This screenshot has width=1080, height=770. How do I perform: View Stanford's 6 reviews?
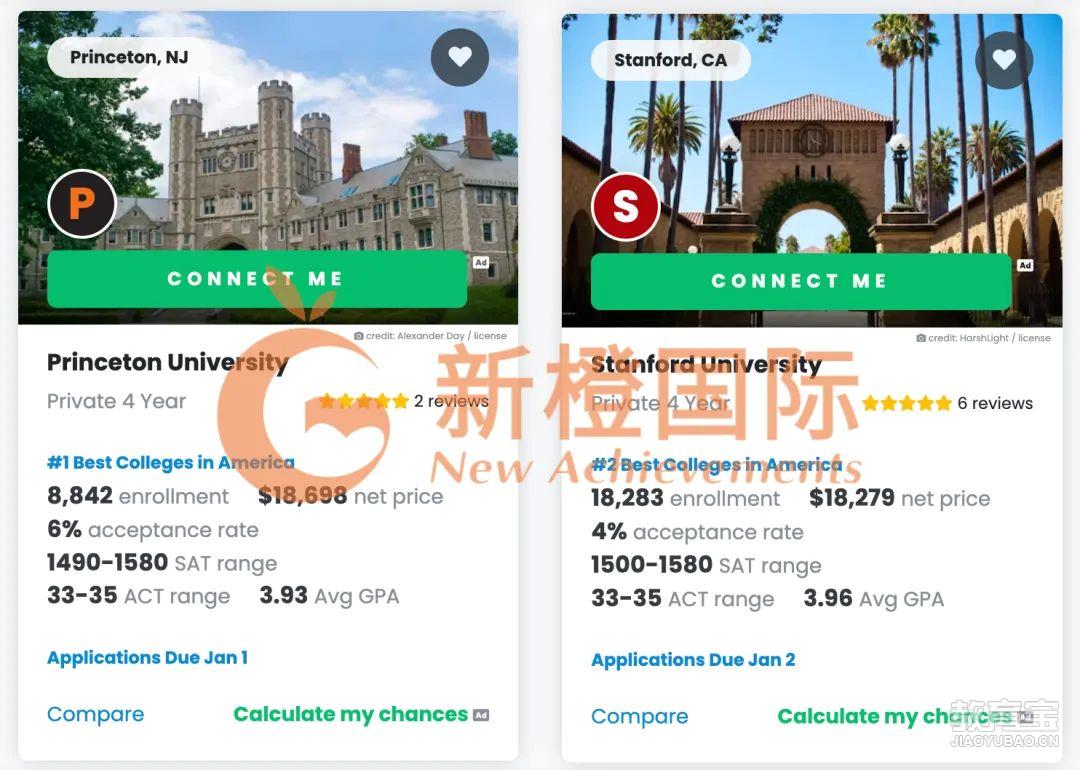tap(994, 403)
